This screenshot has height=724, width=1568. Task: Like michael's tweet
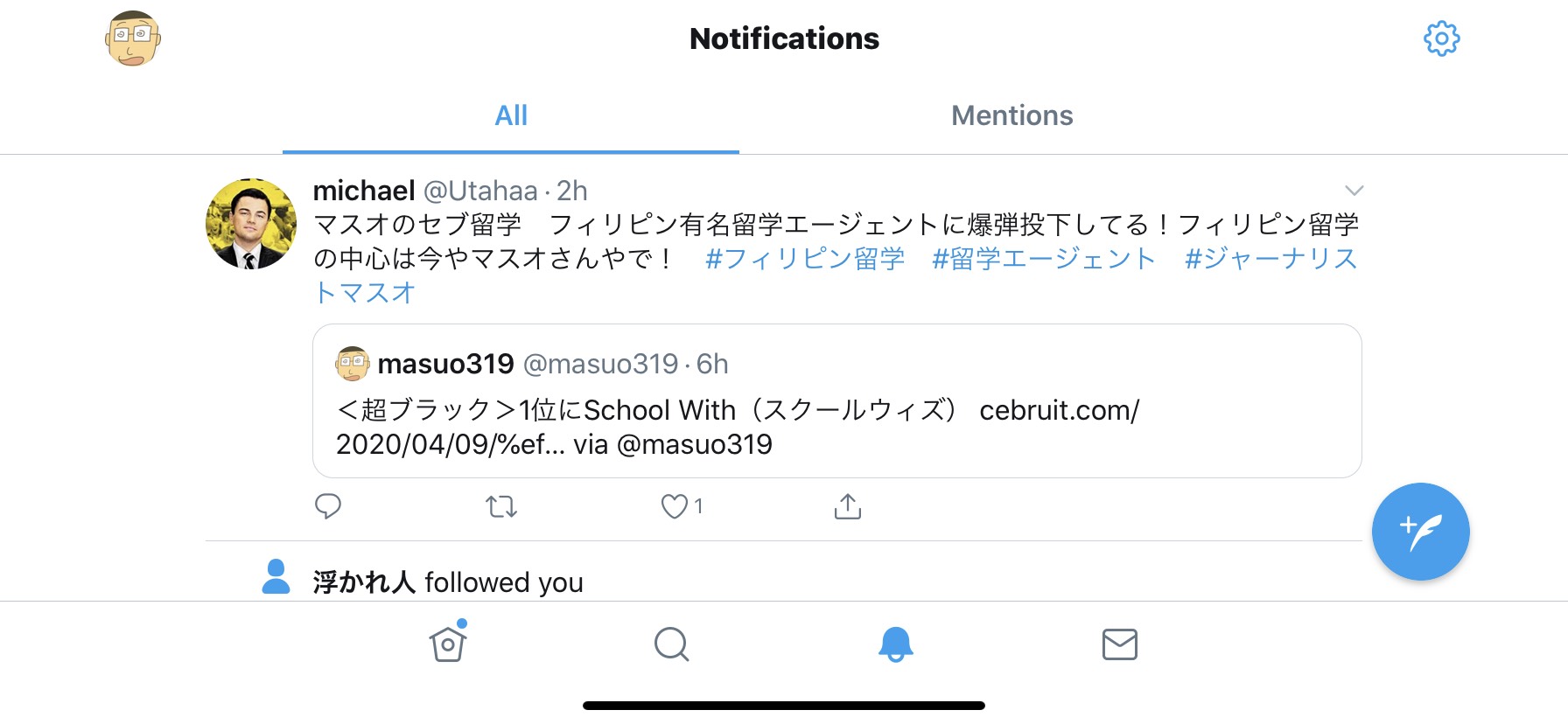coord(675,506)
